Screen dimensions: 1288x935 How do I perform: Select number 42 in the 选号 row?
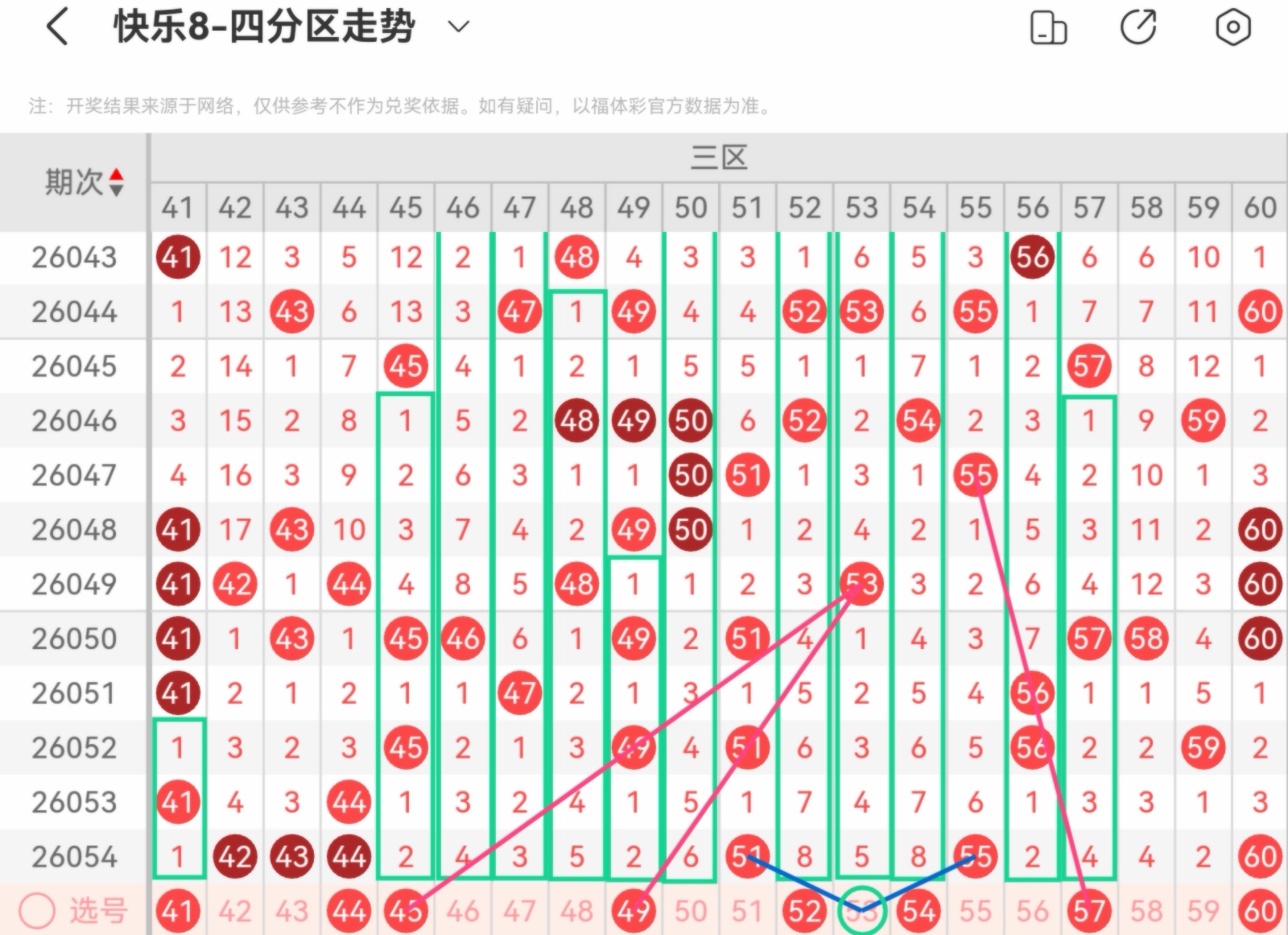[234, 912]
